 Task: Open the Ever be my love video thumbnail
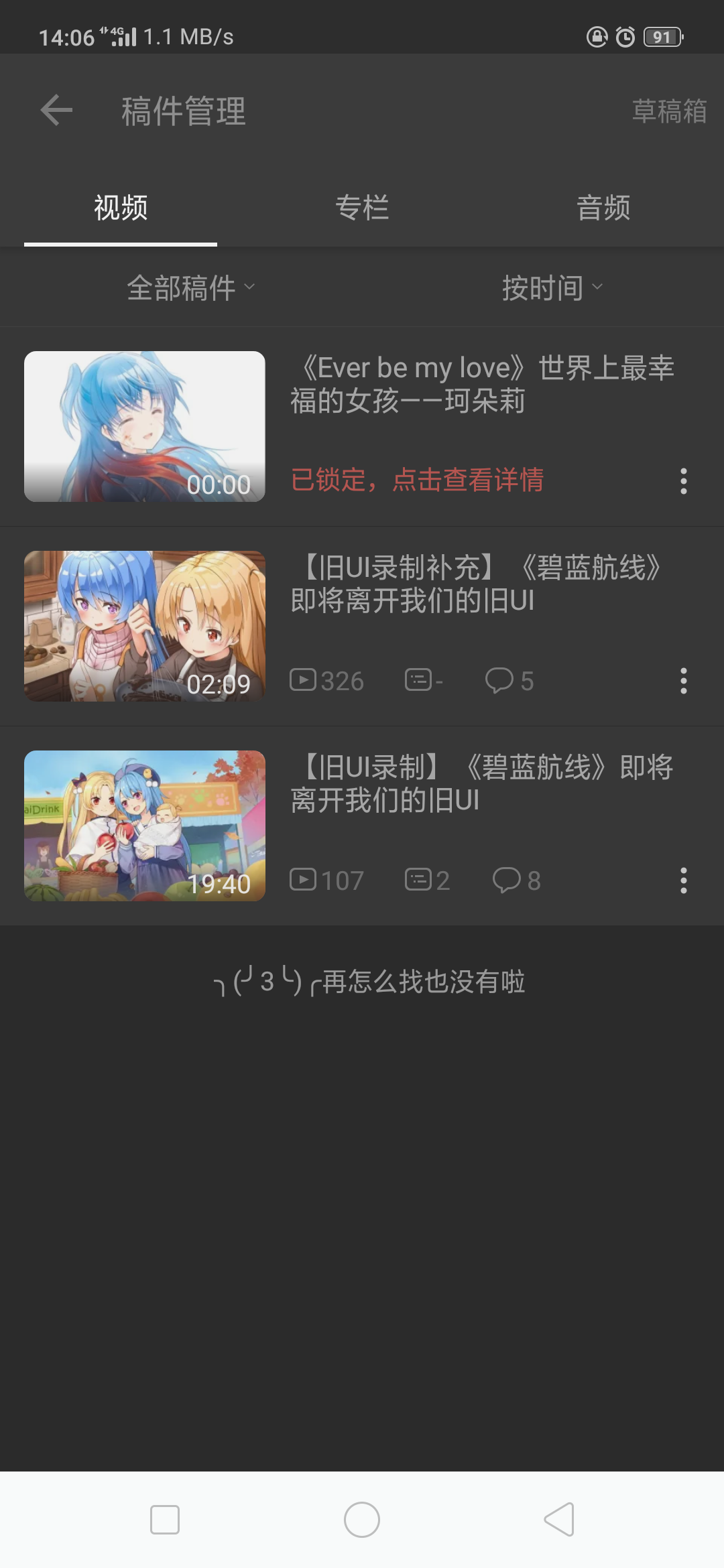point(145,426)
